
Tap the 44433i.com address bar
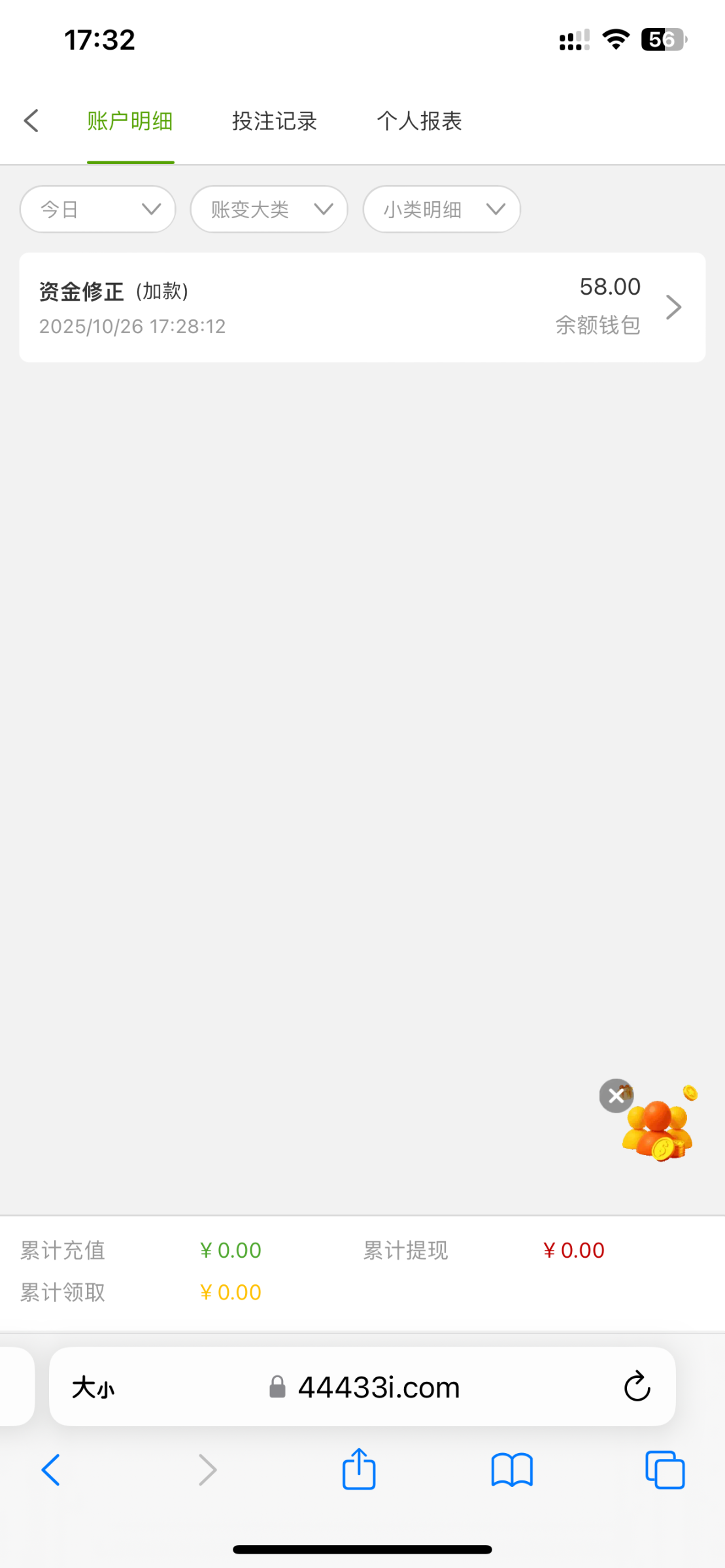pyautogui.click(x=379, y=1387)
